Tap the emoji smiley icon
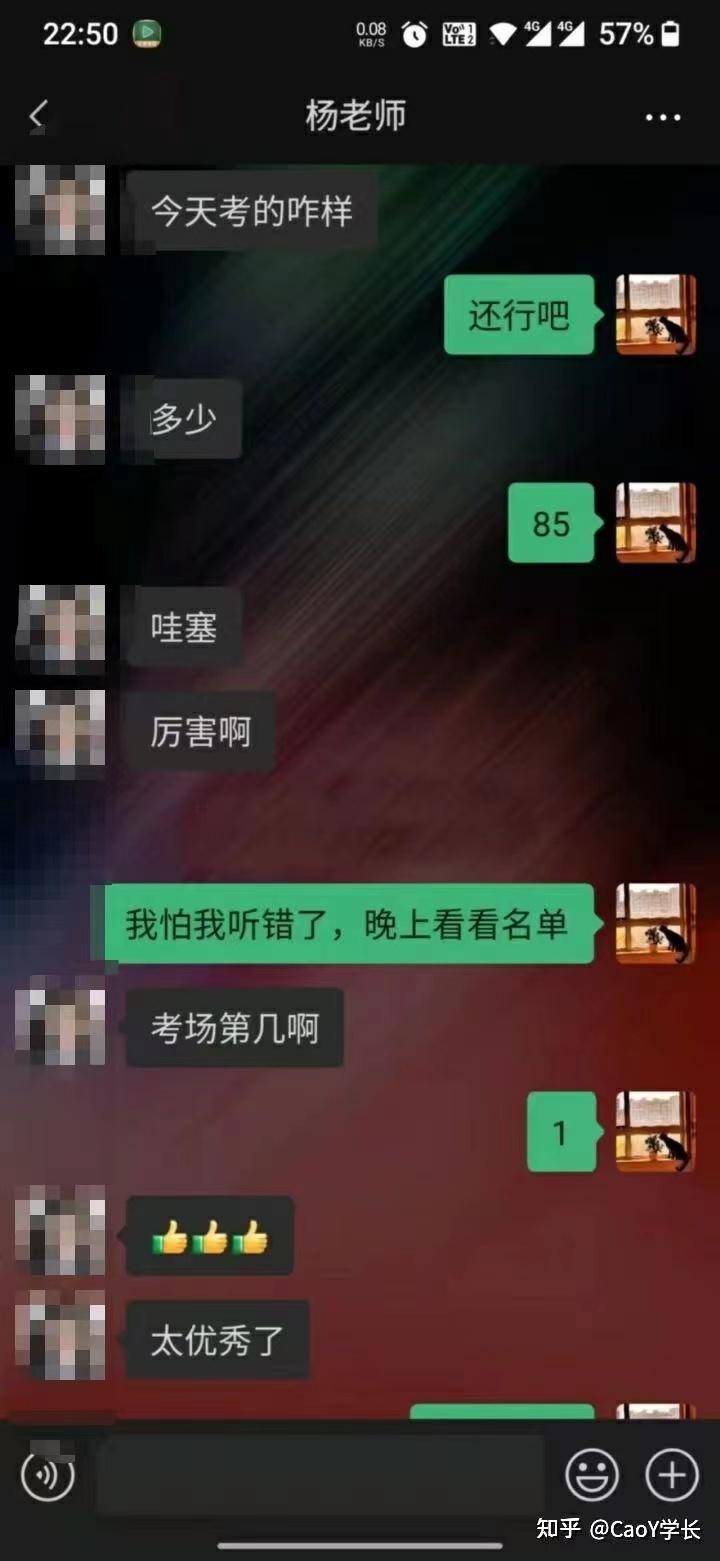The width and height of the screenshot is (720, 1561). click(x=594, y=1474)
